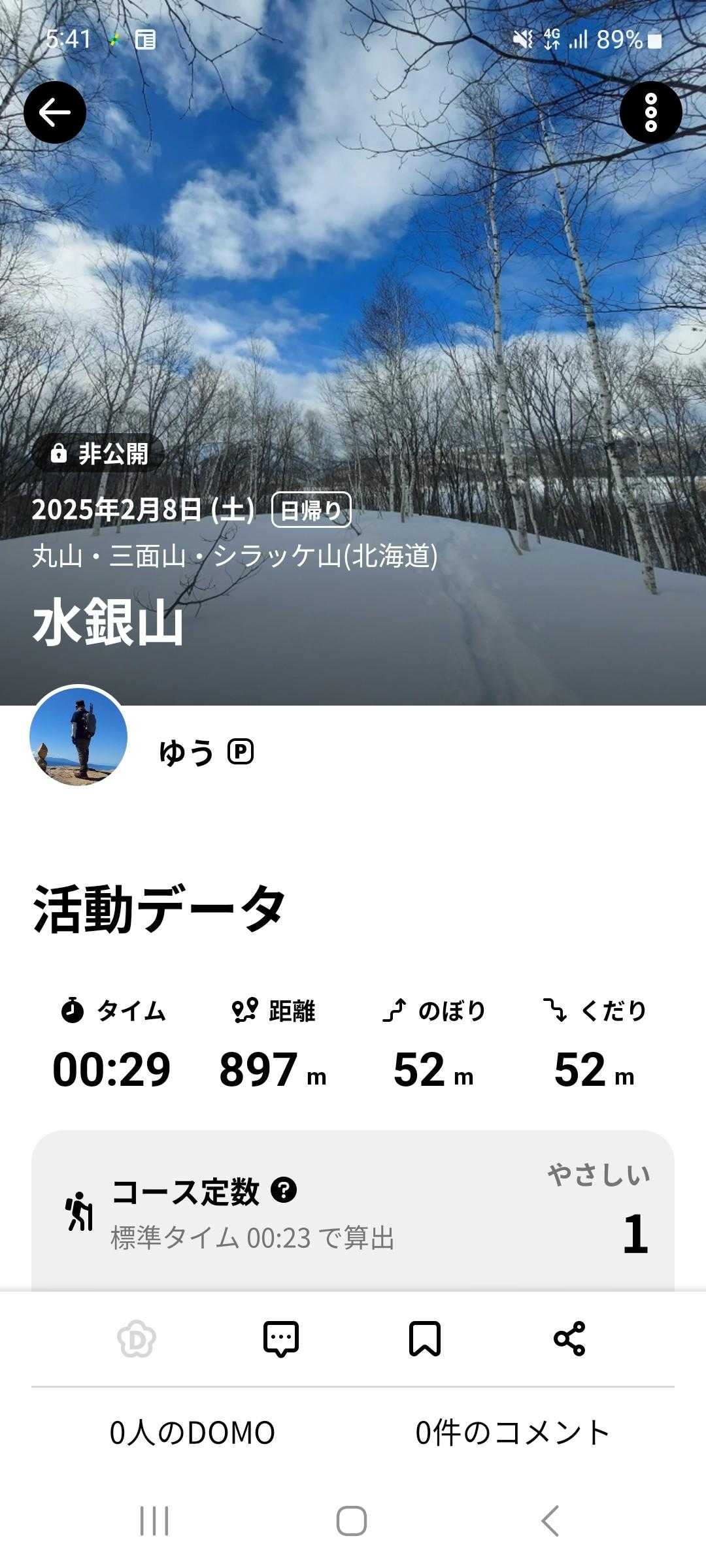Screen dimensions: 706x1568
Task: Go to the system home screen
Action: click(x=352, y=1521)
